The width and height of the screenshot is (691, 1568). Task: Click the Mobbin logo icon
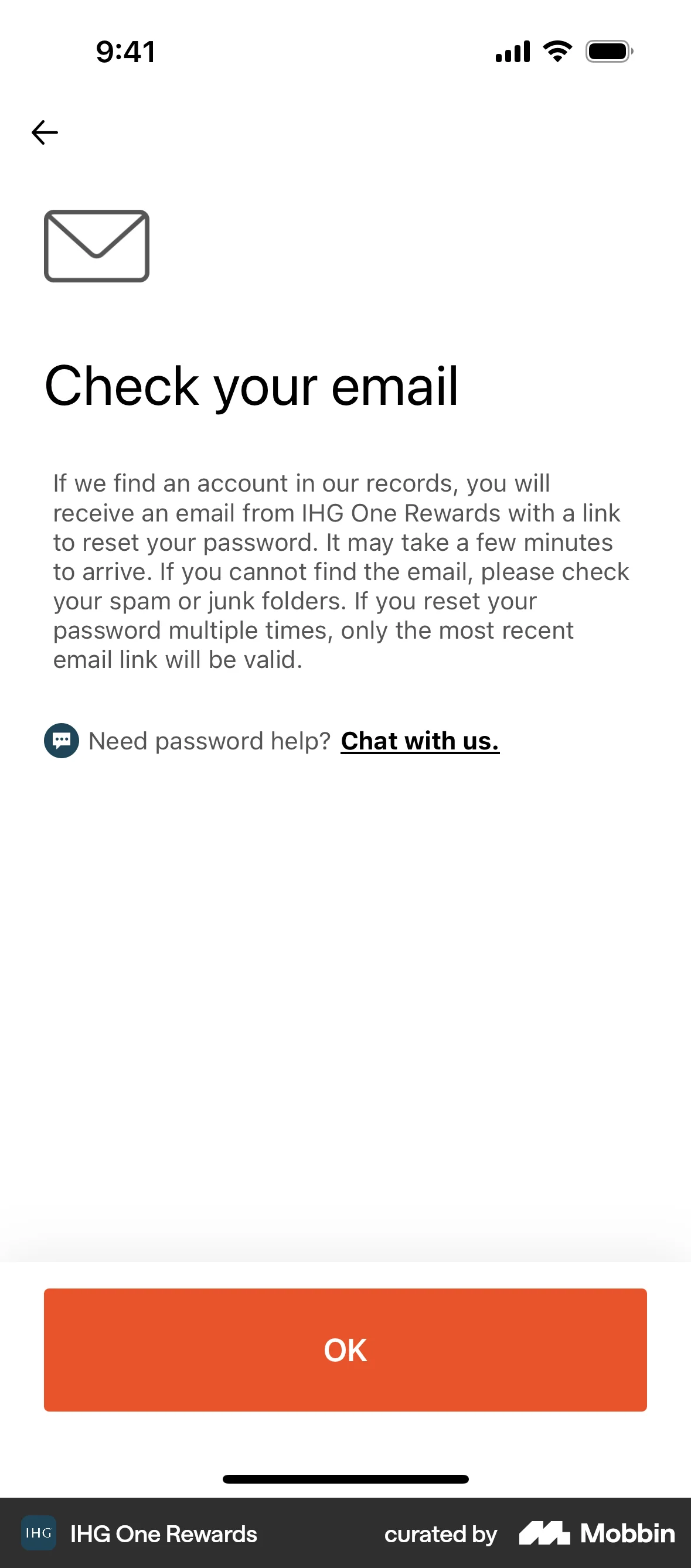click(544, 1534)
